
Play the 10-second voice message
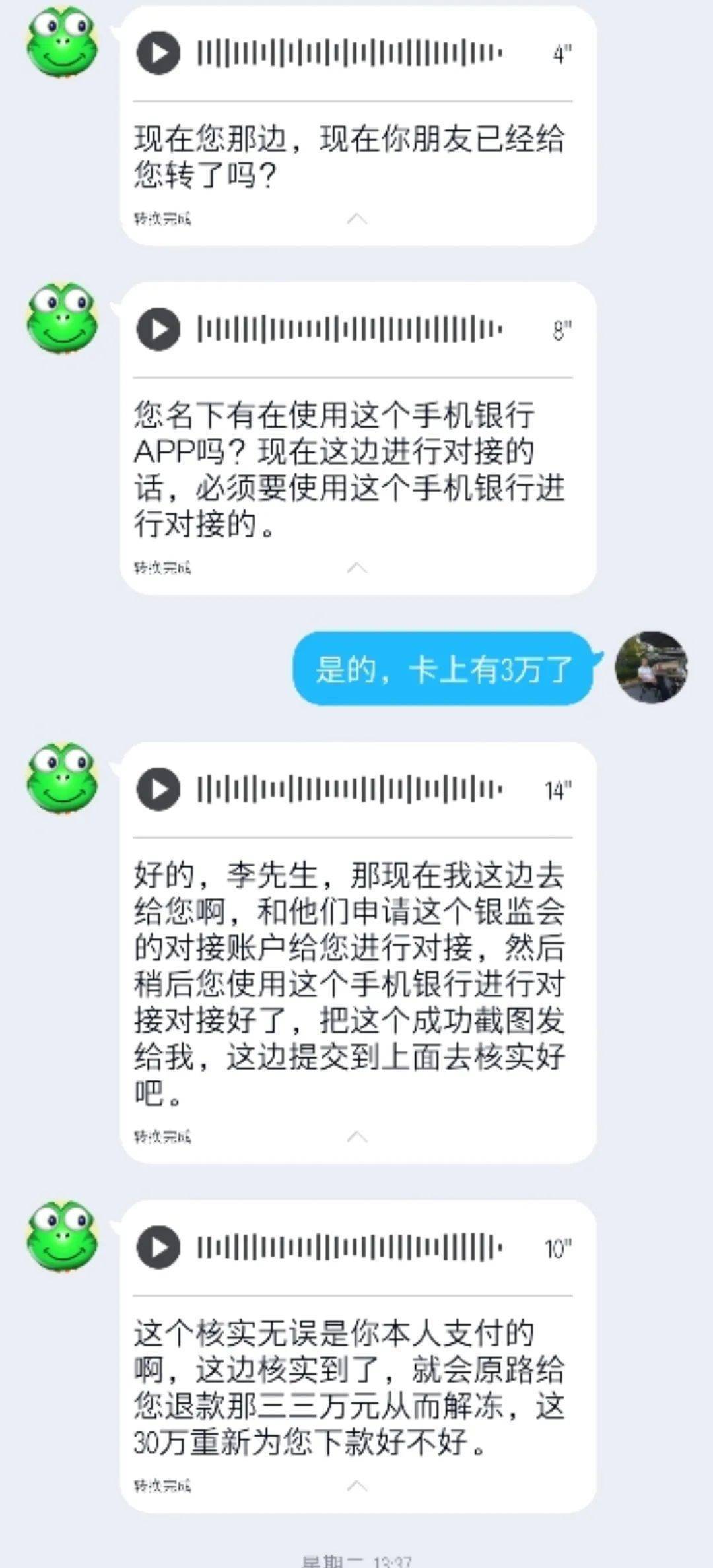(x=158, y=1247)
